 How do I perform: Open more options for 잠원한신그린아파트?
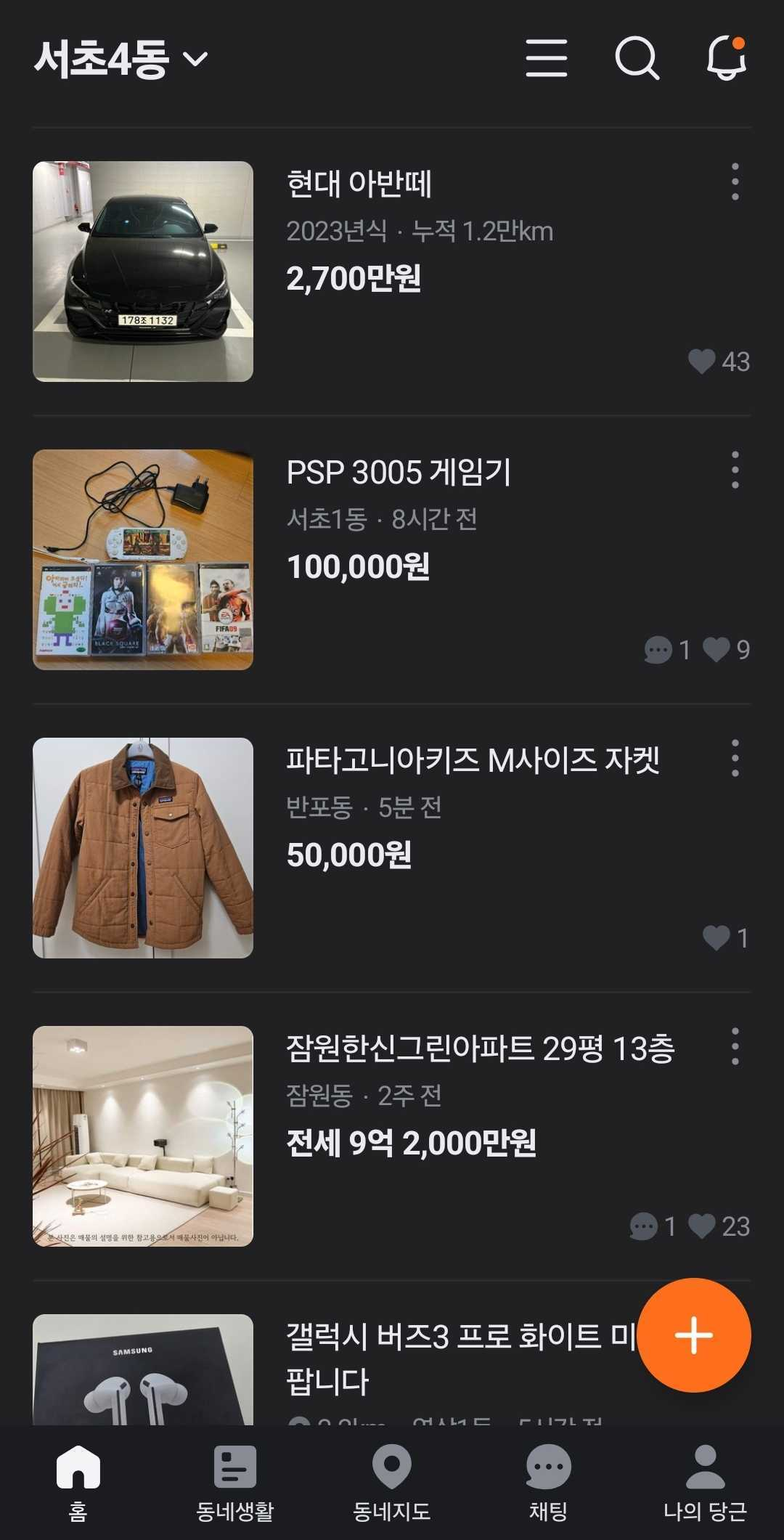[x=735, y=1046]
